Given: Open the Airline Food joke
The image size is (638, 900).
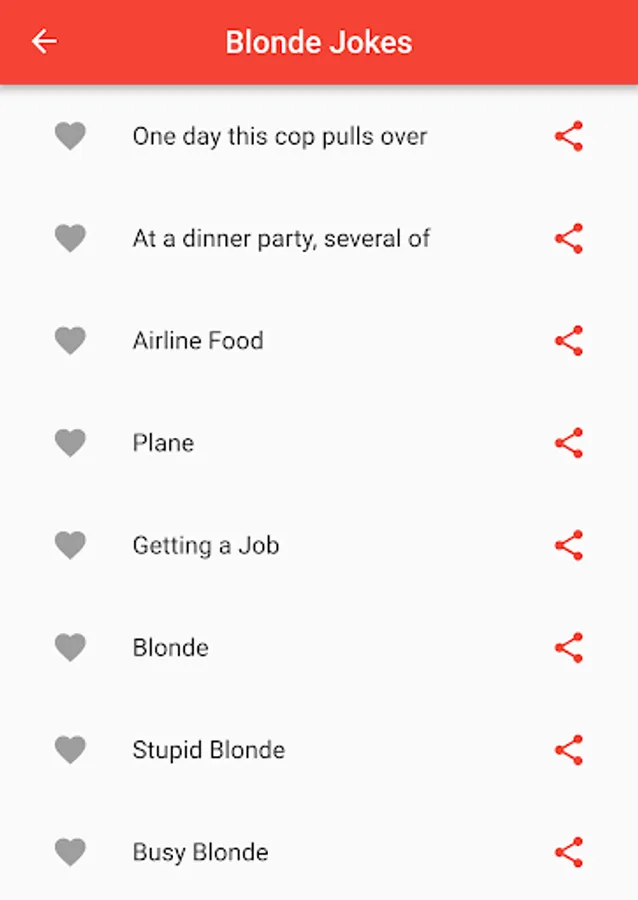Looking at the screenshot, I should (198, 341).
